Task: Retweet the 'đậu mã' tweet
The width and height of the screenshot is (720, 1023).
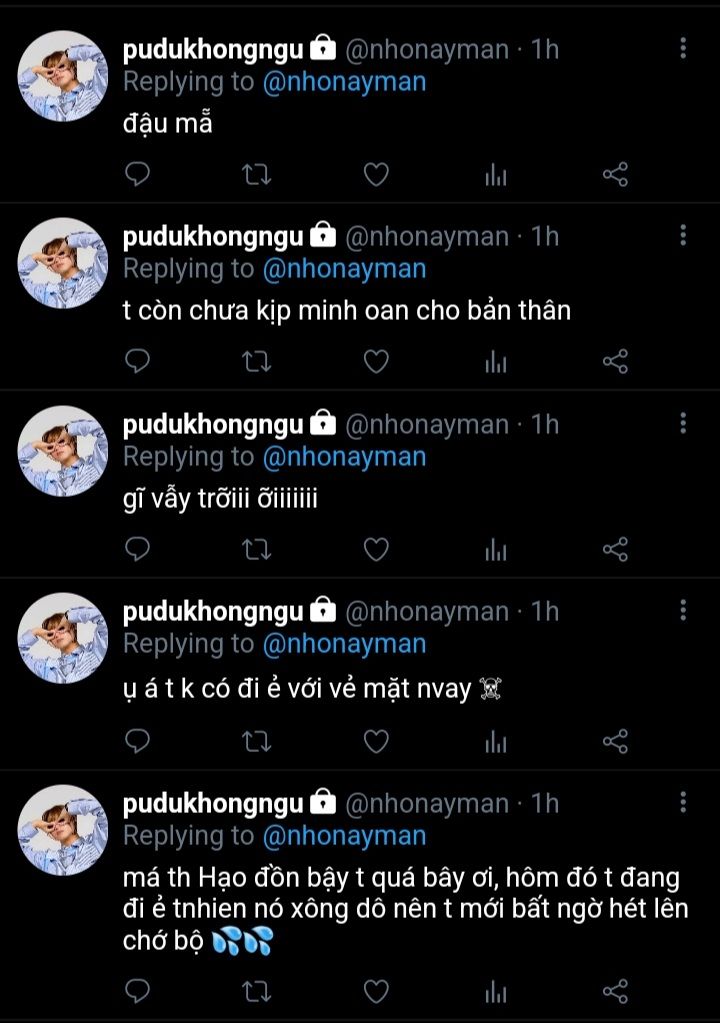Action: pyautogui.click(x=257, y=175)
